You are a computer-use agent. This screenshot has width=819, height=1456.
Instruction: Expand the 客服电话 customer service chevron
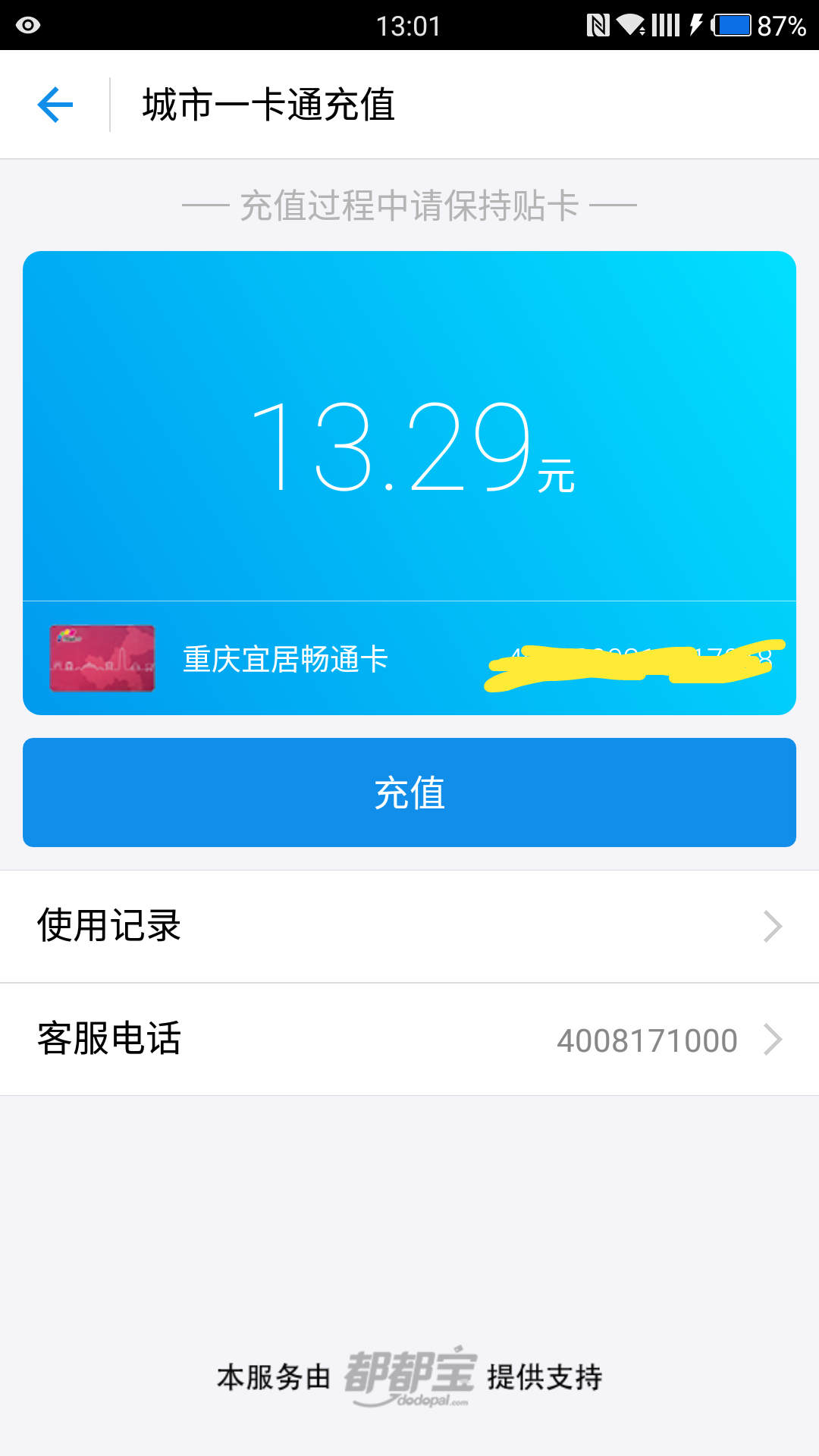773,1039
